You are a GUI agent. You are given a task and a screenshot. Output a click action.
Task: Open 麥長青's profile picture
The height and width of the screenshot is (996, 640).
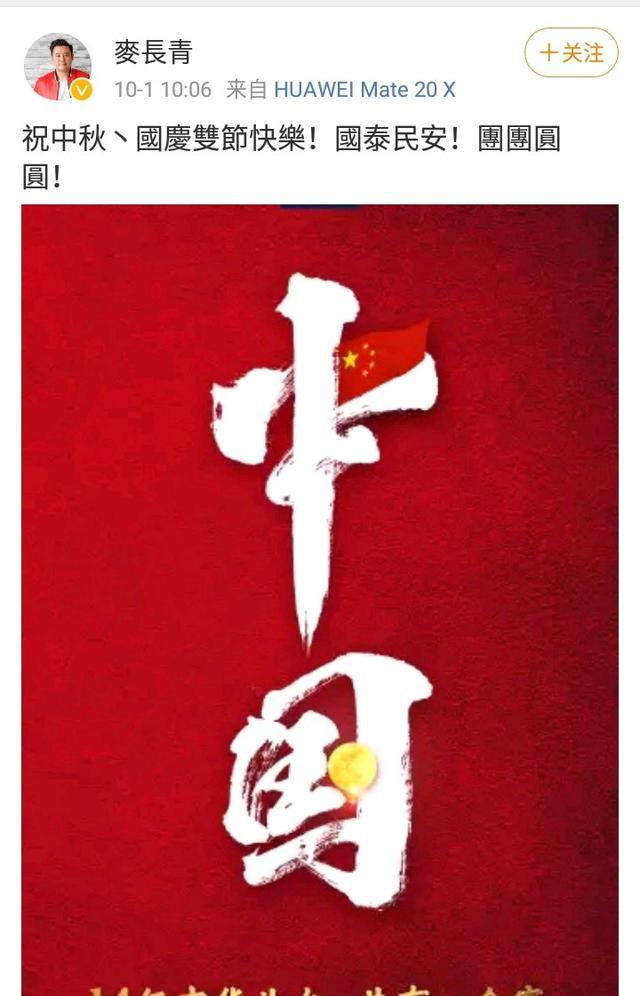pos(57,66)
